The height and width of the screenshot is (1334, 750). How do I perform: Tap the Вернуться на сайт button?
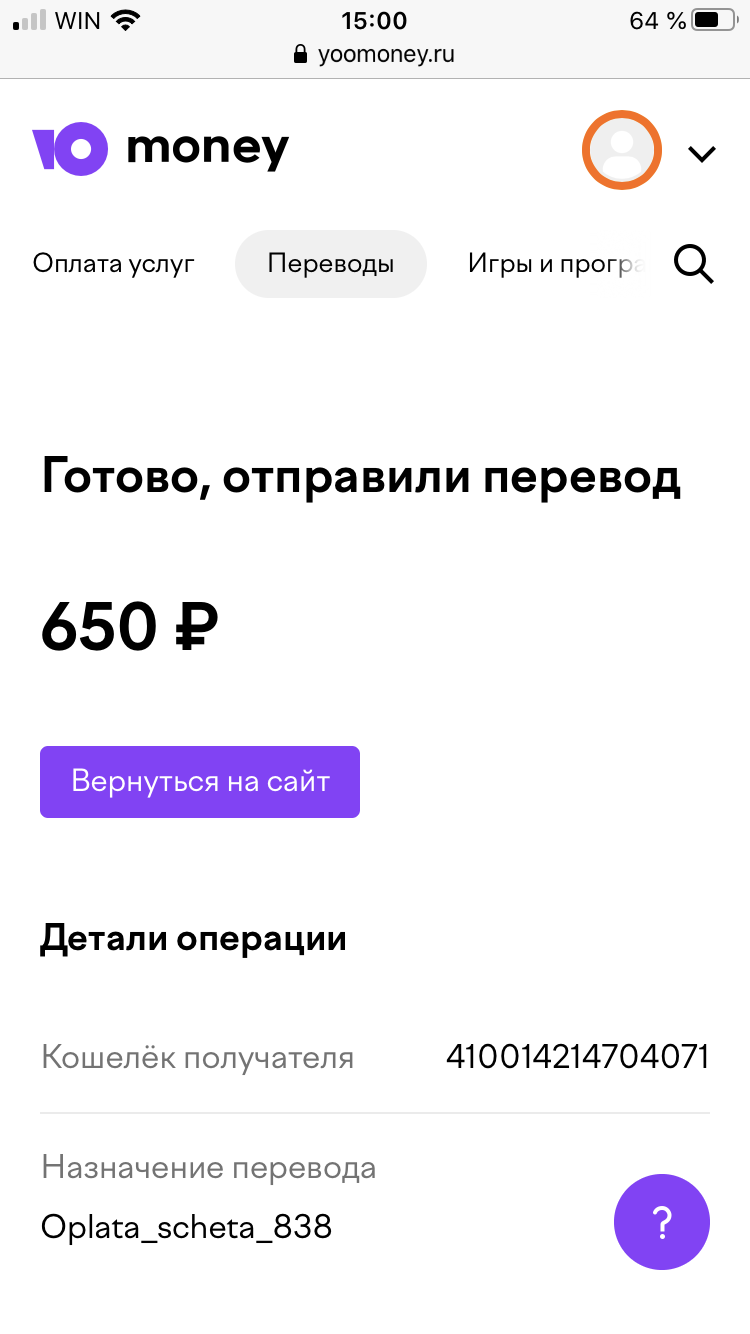pyautogui.click(x=200, y=782)
